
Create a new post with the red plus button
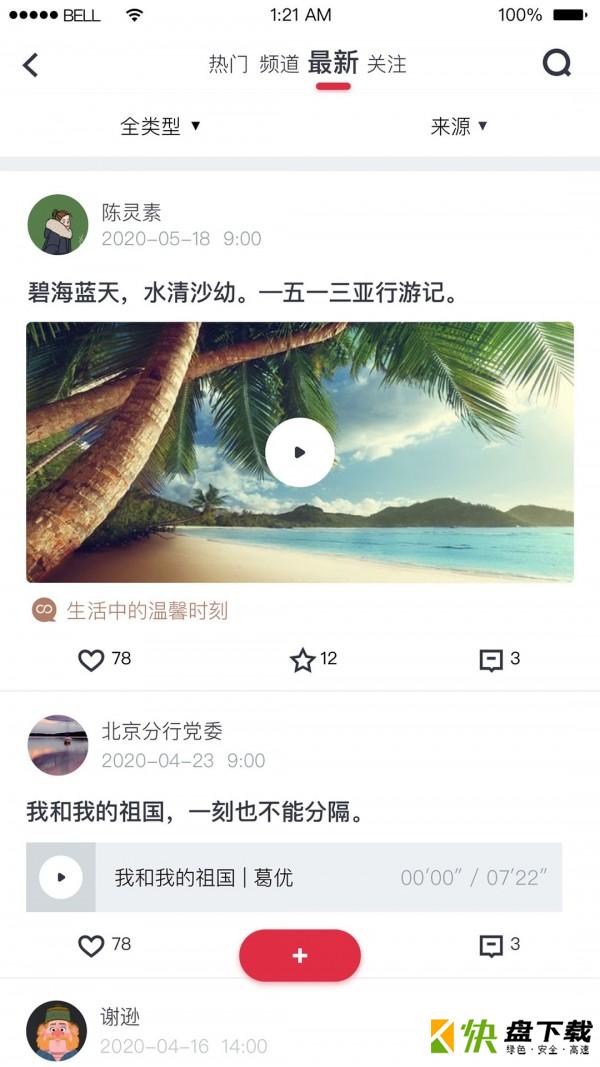click(300, 955)
